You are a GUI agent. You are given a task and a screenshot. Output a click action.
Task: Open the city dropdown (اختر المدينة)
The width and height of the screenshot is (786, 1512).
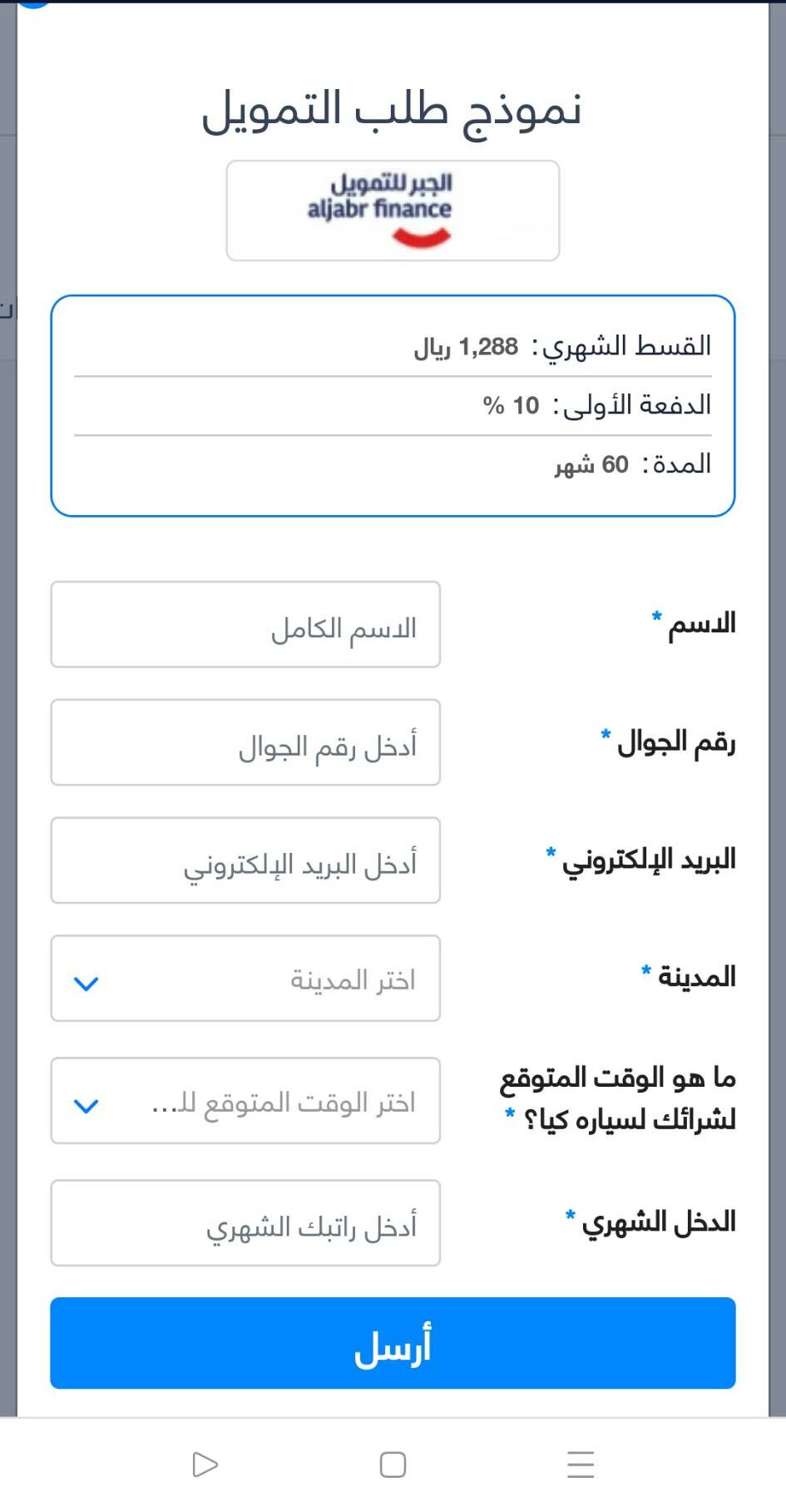click(245, 979)
